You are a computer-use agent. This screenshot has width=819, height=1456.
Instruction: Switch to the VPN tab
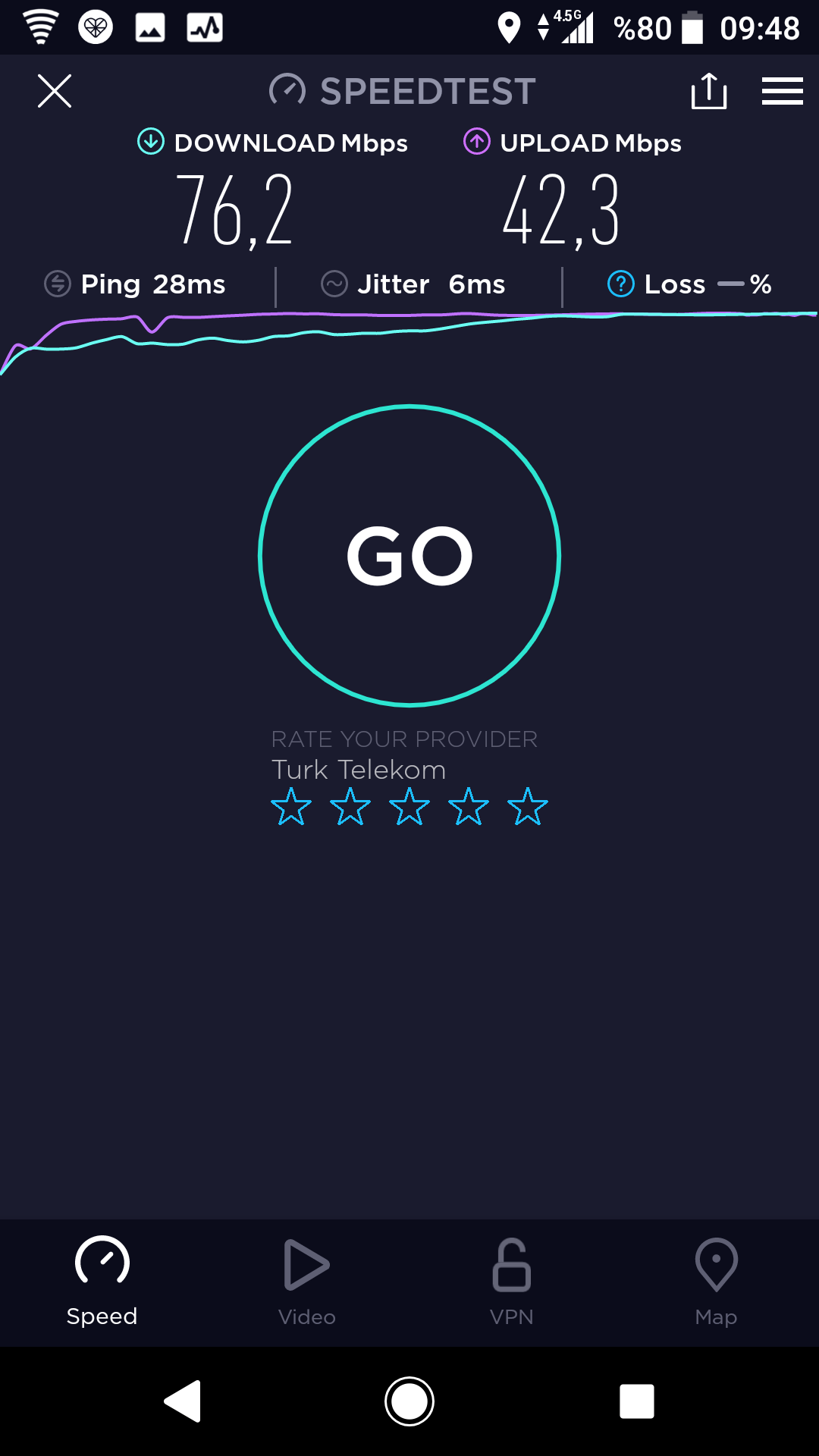click(512, 1282)
